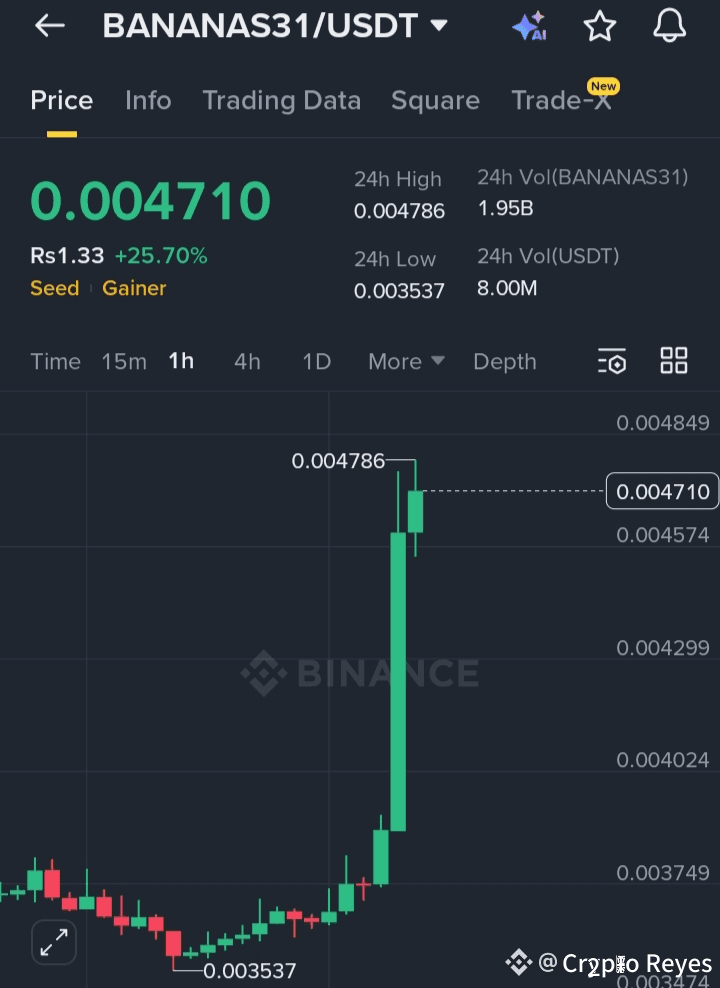
Task: Select the 1D interval
Action: pyautogui.click(x=316, y=362)
